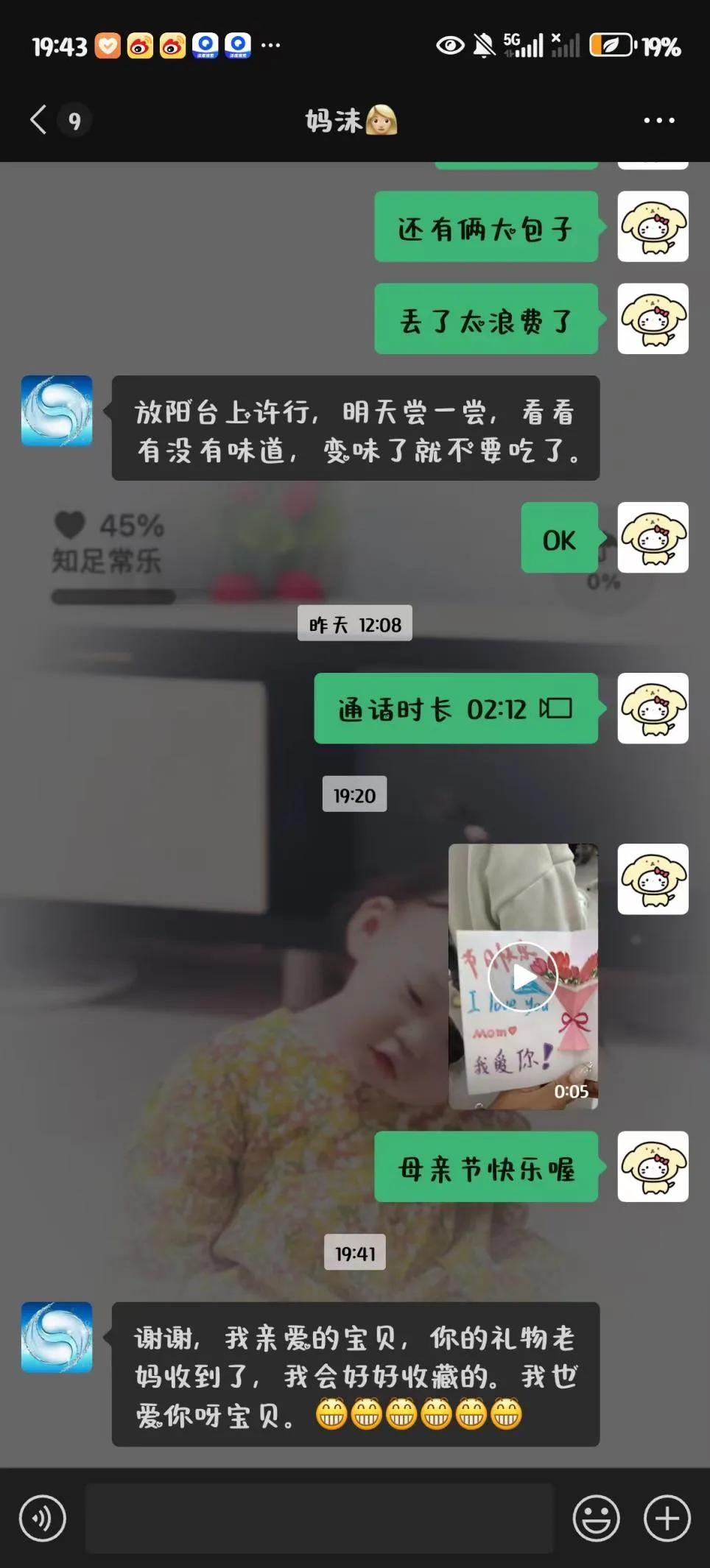Open mom's avatar next to the 谢谢 message
Screen dimensions: 710x1568
[x=57, y=1337]
